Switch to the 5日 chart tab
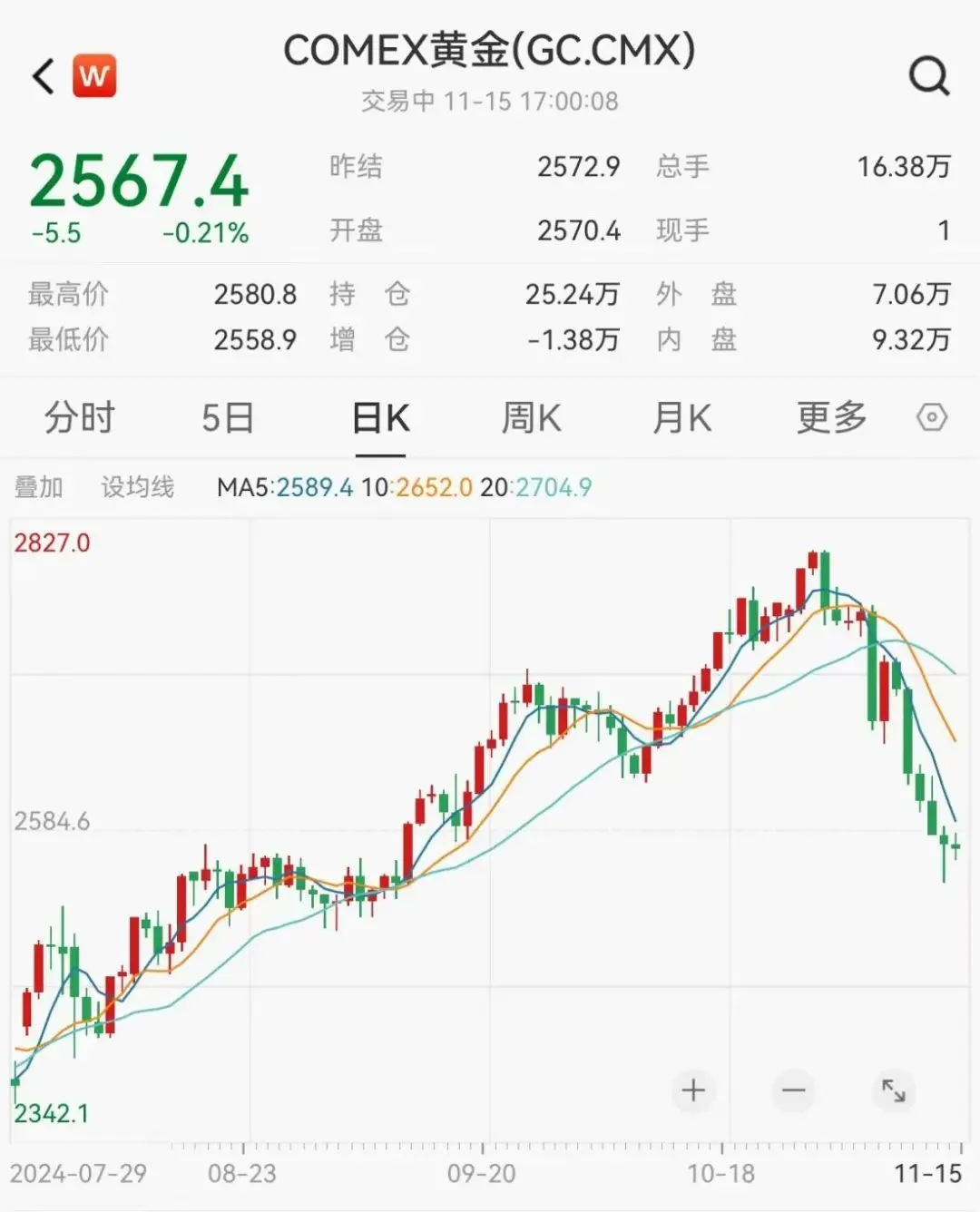The image size is (980, 1212). tap(228, 418)
